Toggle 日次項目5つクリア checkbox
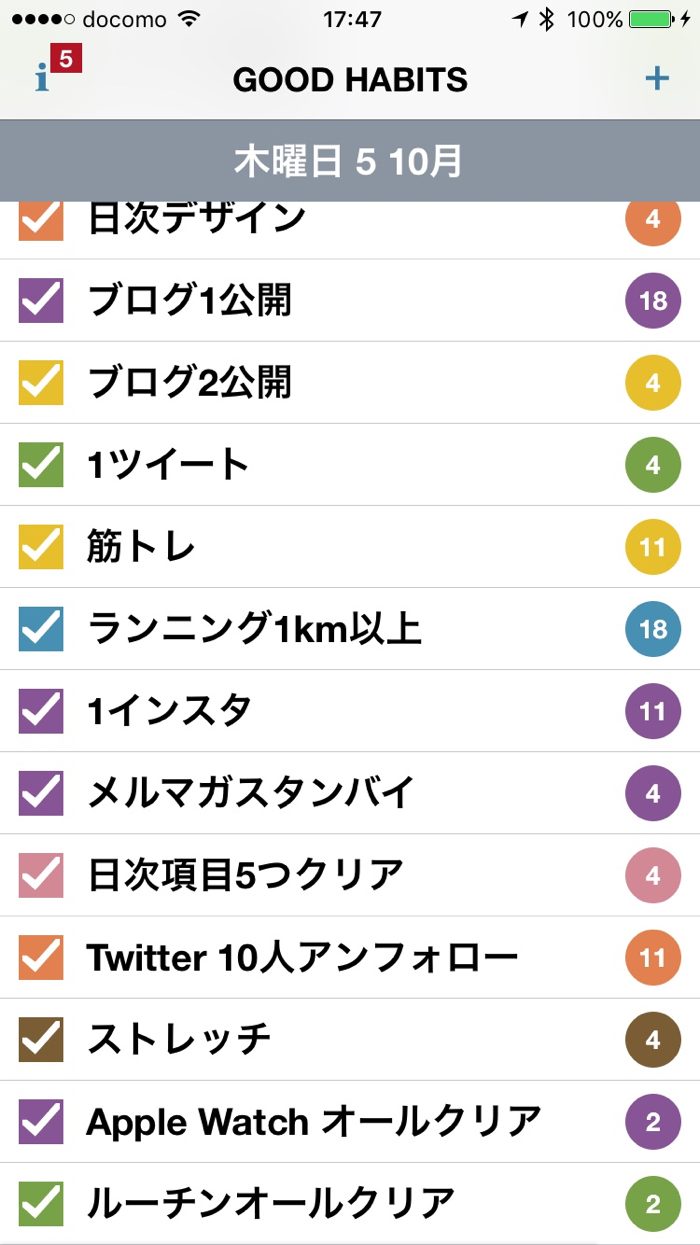700x1245 pixels. [41, 875]
